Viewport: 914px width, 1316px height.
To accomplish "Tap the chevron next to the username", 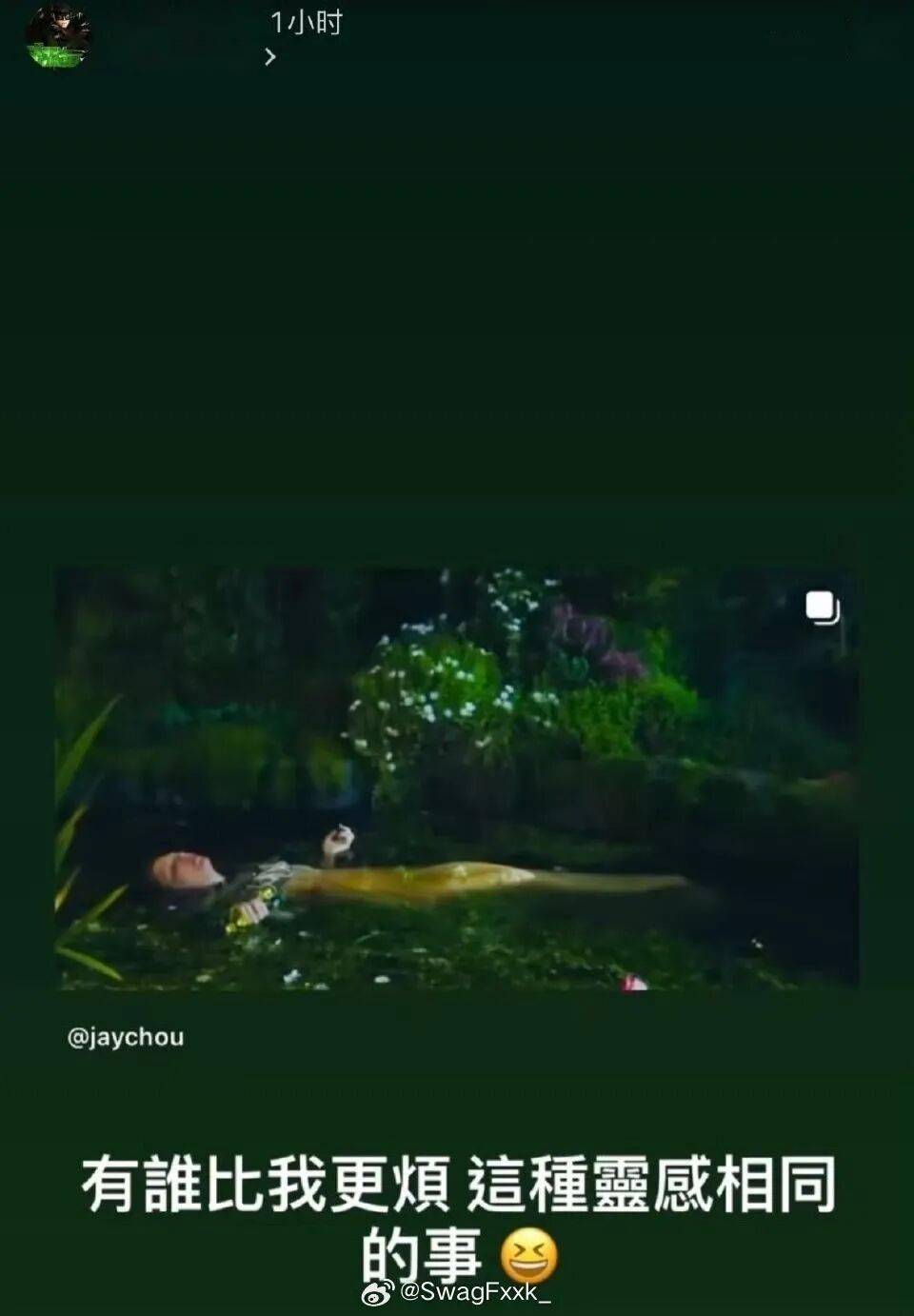I will point(270,57).
